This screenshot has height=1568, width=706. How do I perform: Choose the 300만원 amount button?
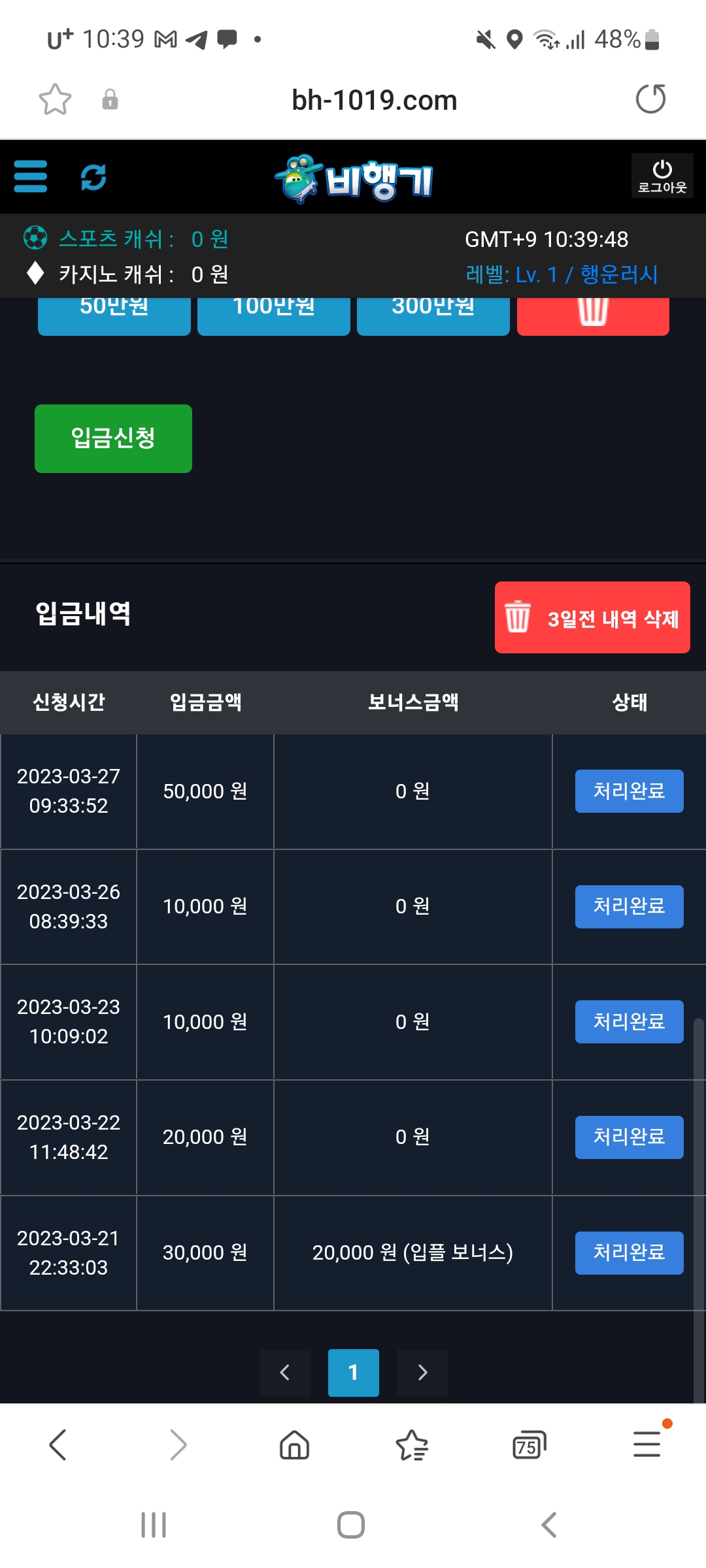[433, 316]
